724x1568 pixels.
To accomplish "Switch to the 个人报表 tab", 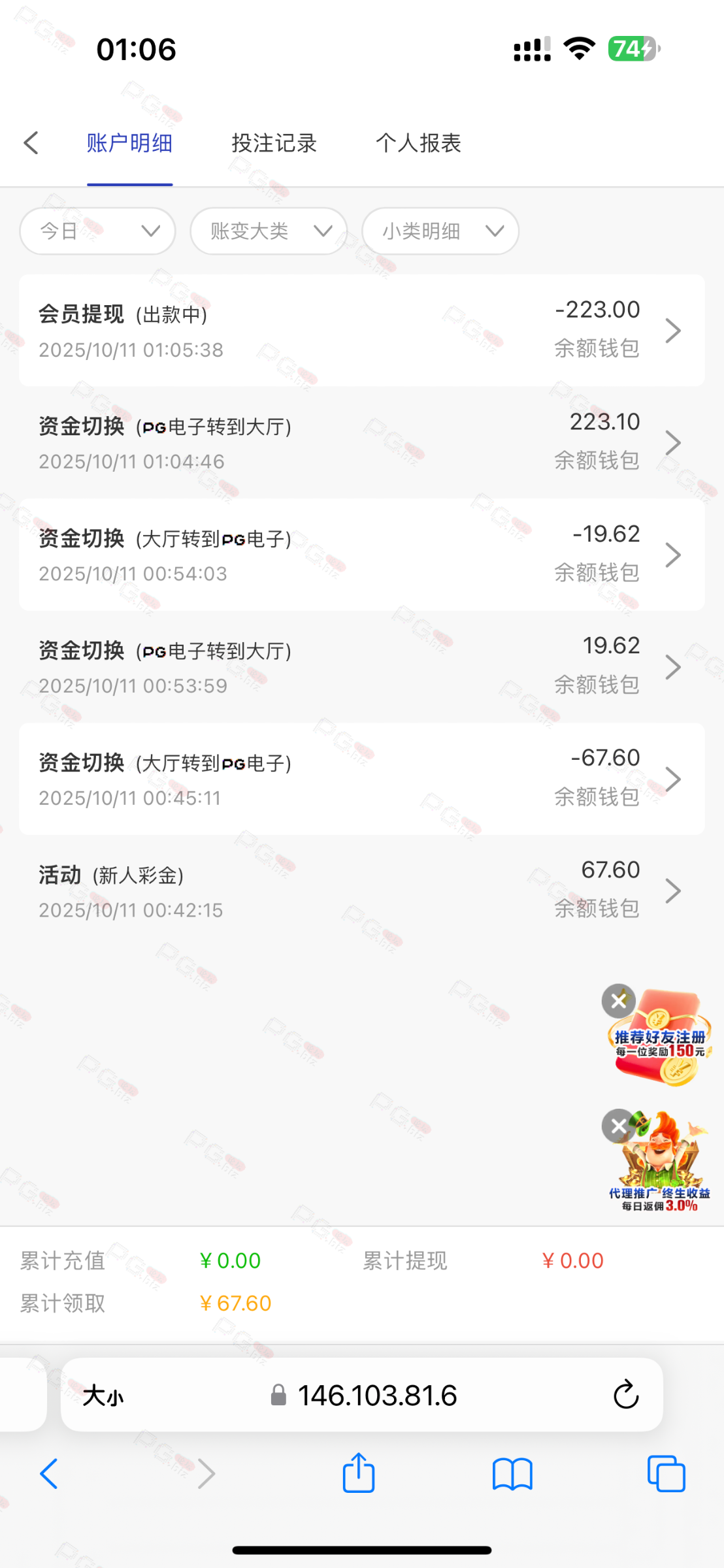I will tap(418, 143).
